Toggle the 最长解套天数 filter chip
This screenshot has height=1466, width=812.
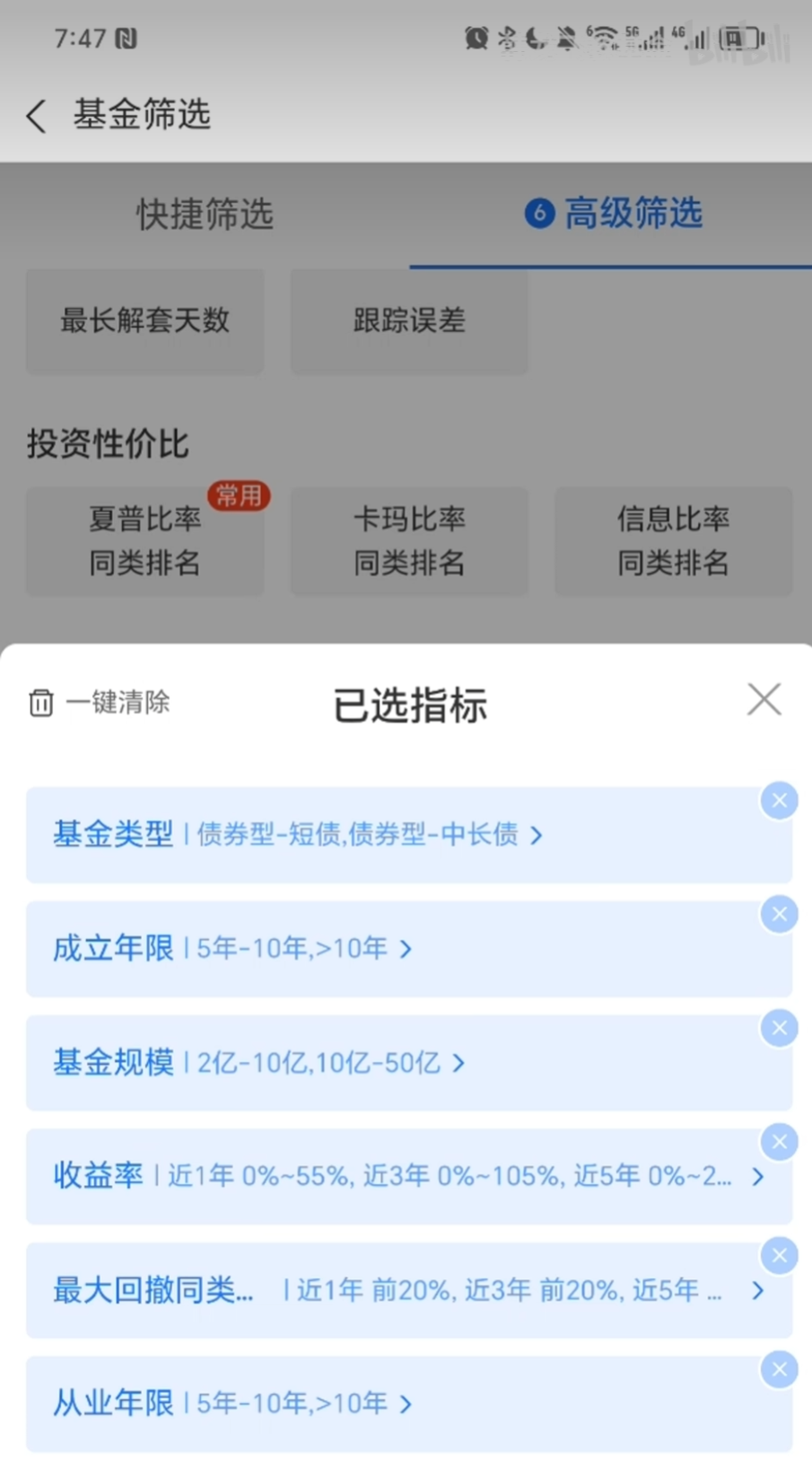point(144,320)
